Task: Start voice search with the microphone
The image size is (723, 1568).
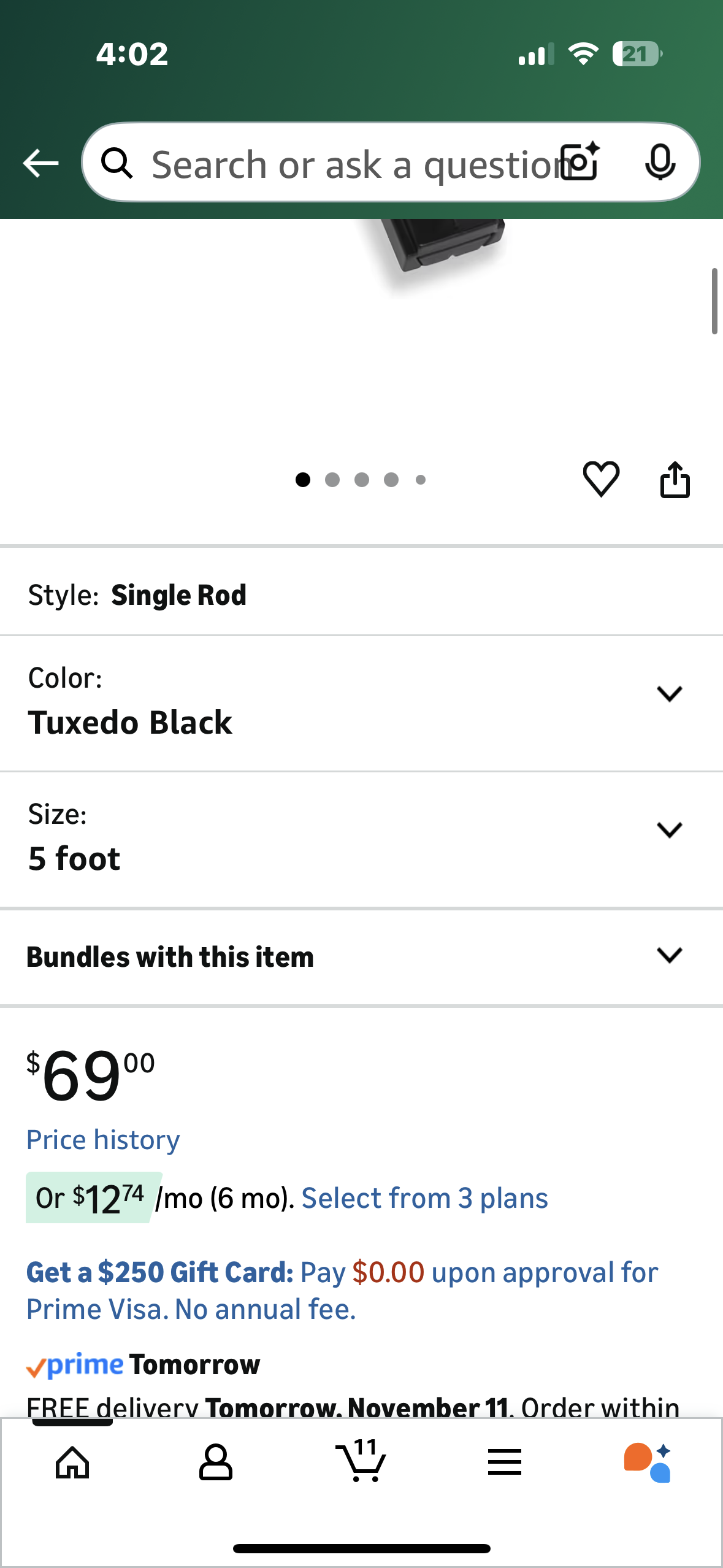Action: point(660,162)
